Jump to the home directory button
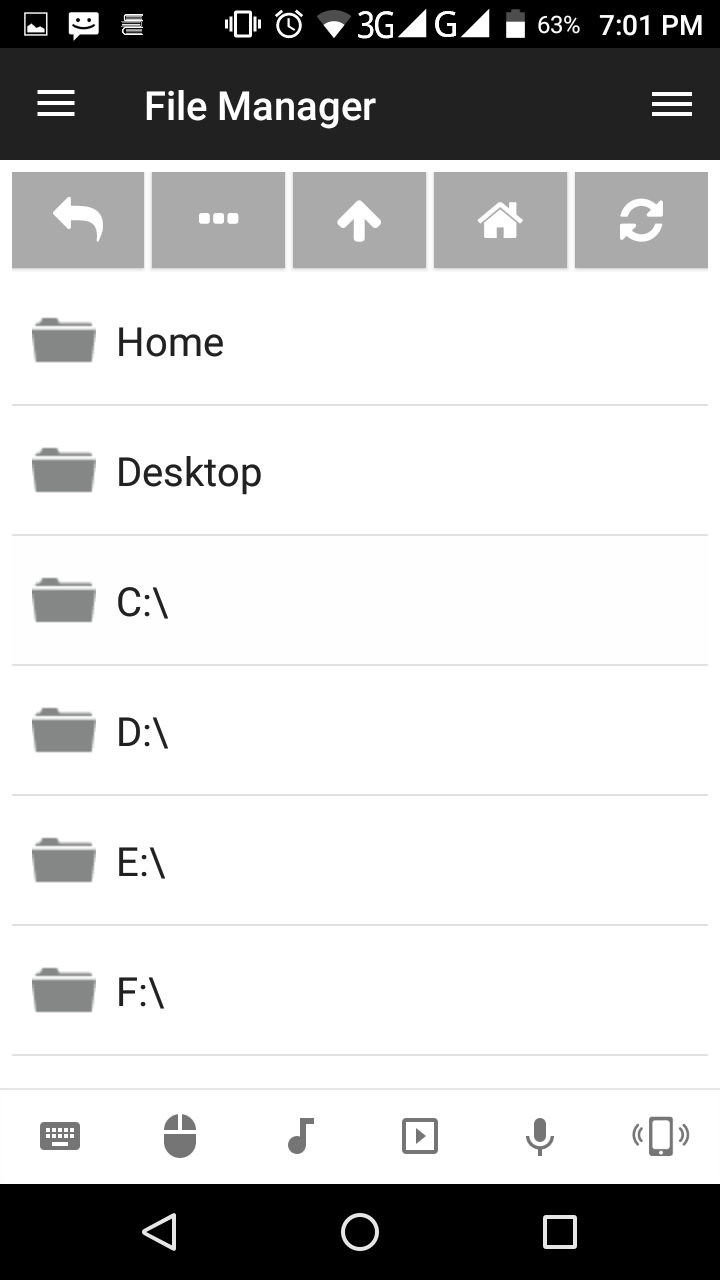This screenshot has width=720, height=1280. (x=500, y=220)
